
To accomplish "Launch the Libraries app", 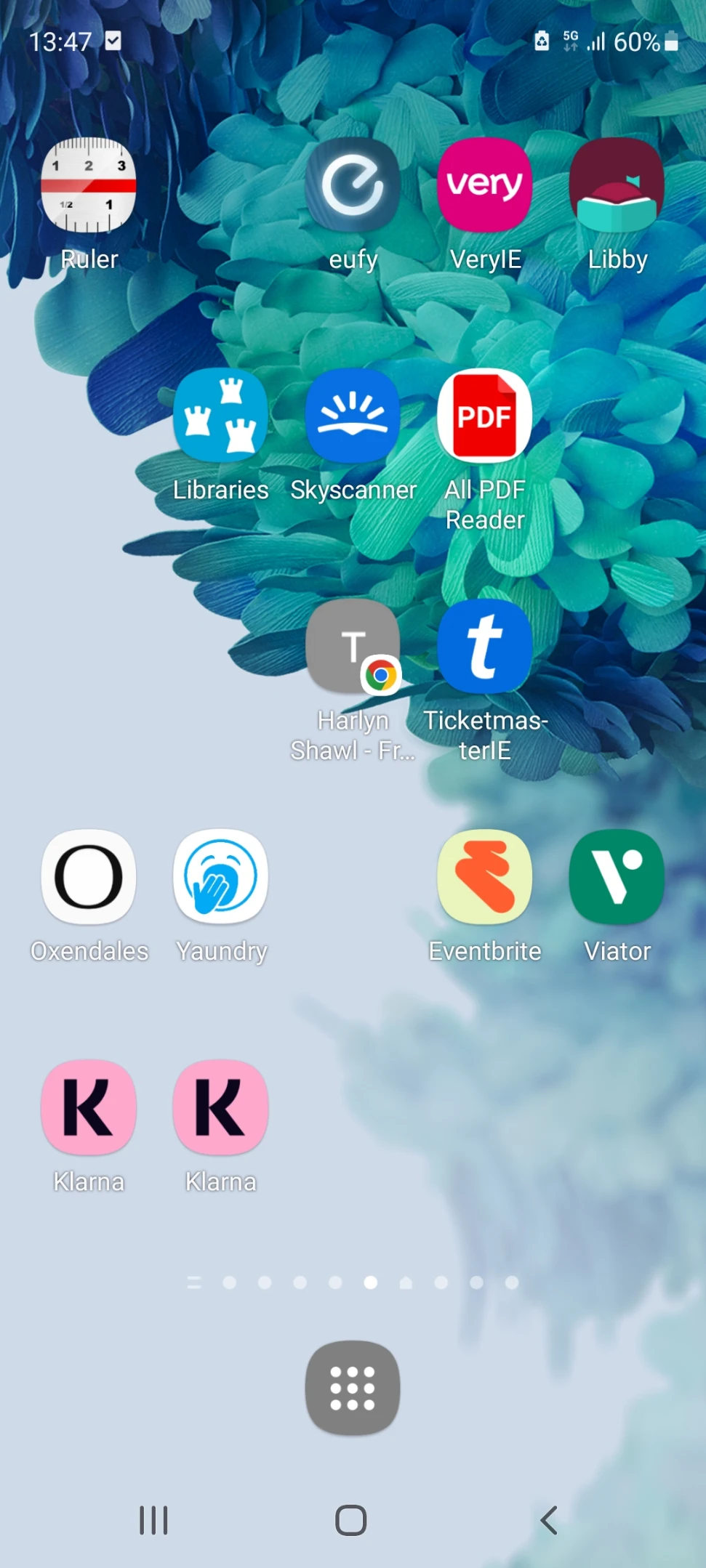I will (220, 416).
